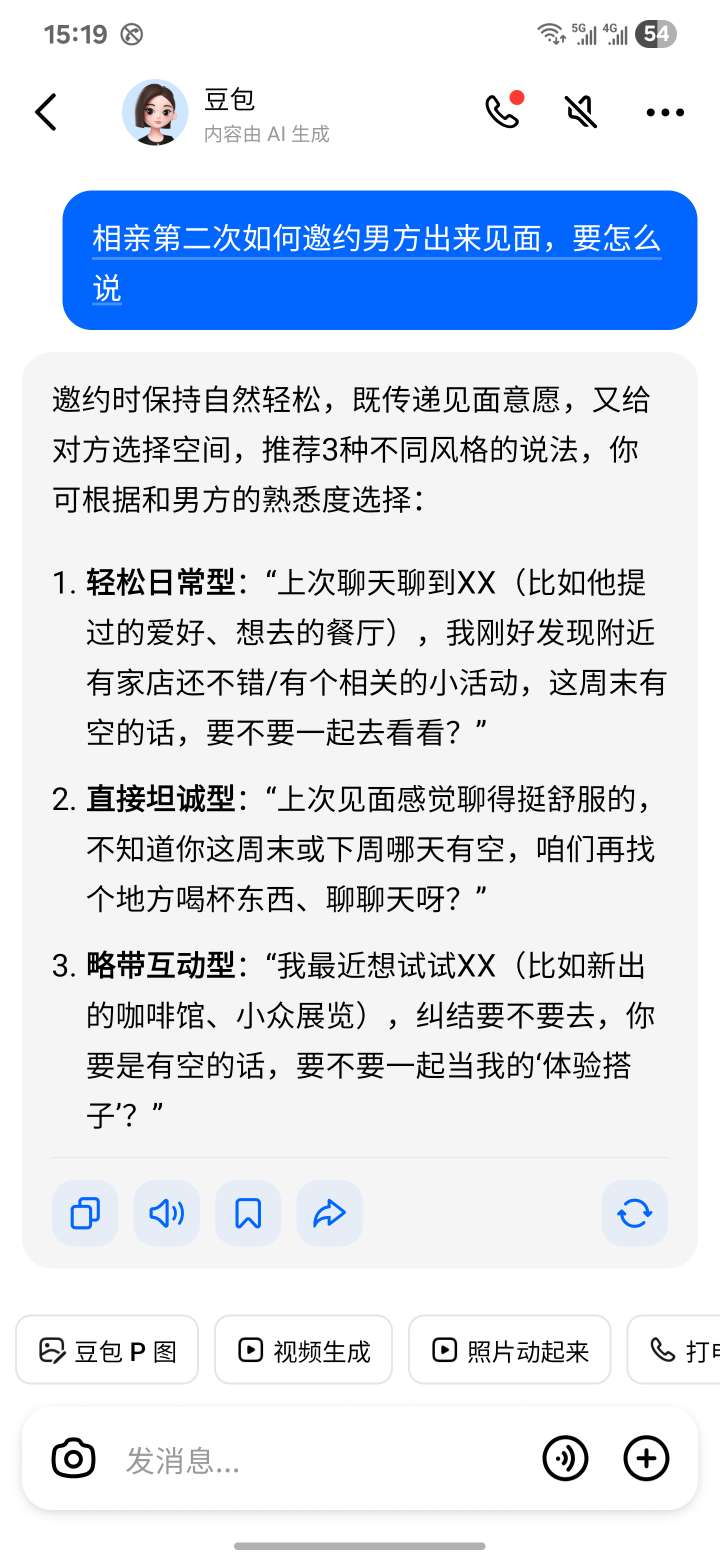Focus the 发消息 message field
The height and width of the screenshot is (1560, 720).
[320, 1460]
